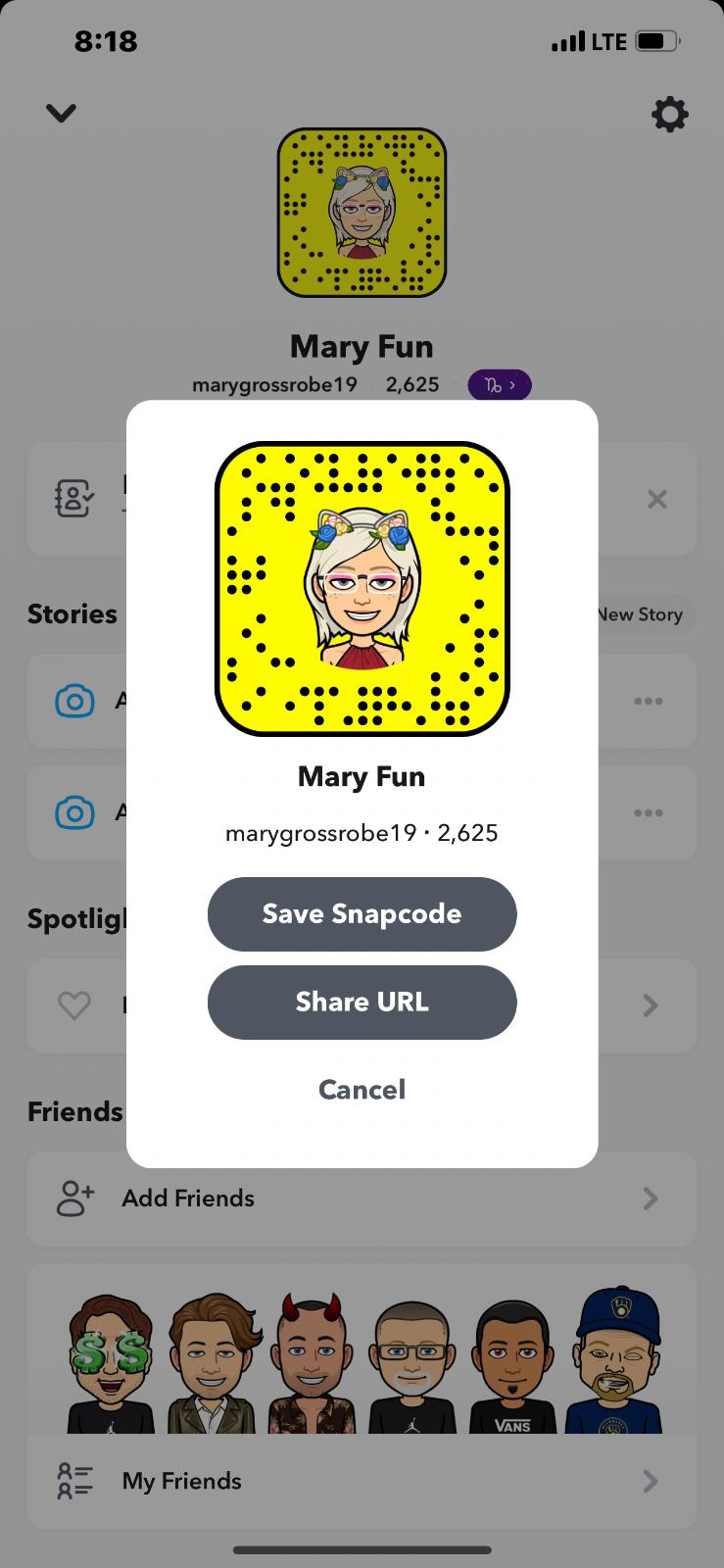Viewport: 724px width, 1568px height.
Task: Open My Friends list
Action: tap(362, 1480)
